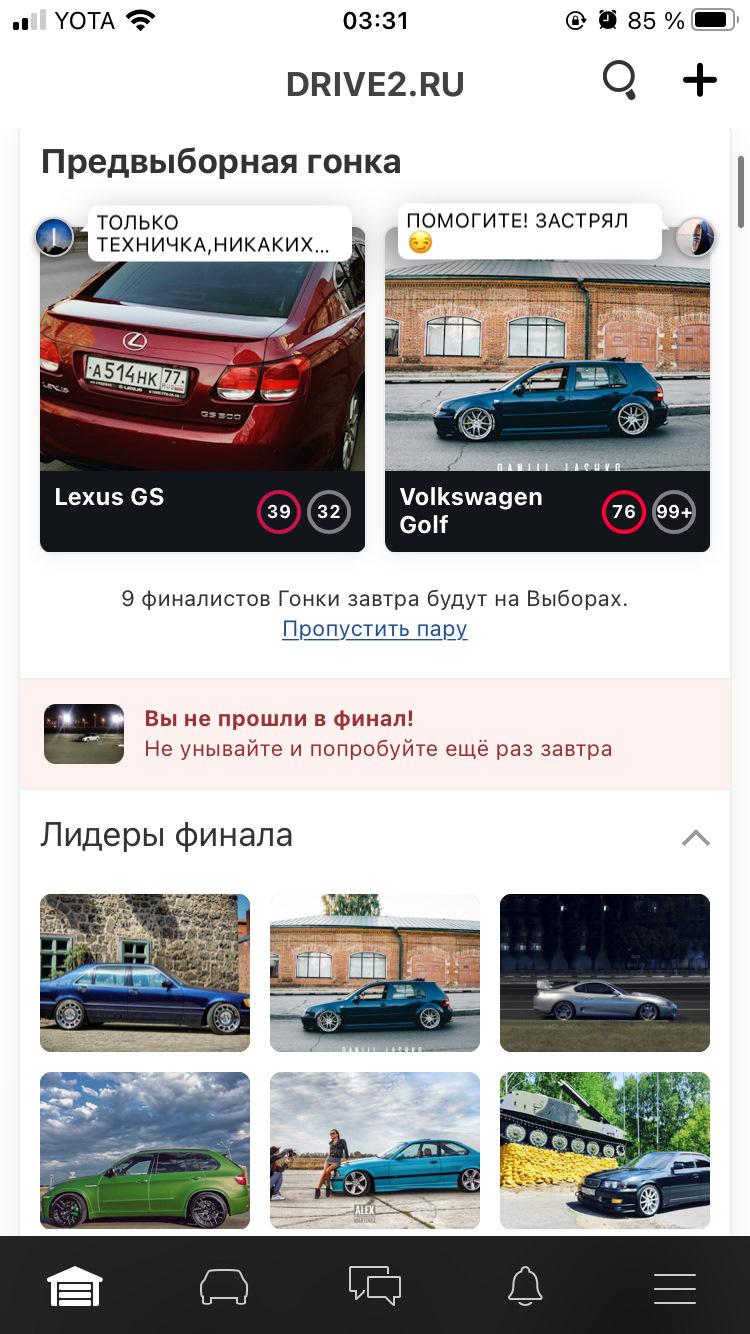Vote for the Lexus GS with heart counter 39

[x=277, y=511]
